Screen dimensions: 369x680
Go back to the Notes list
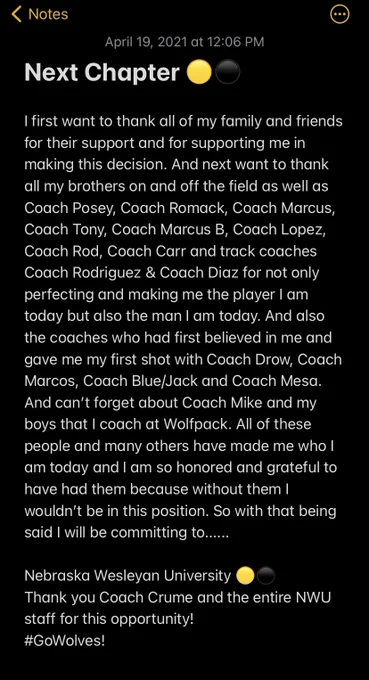pyautogui.click(x=40, y=14)
